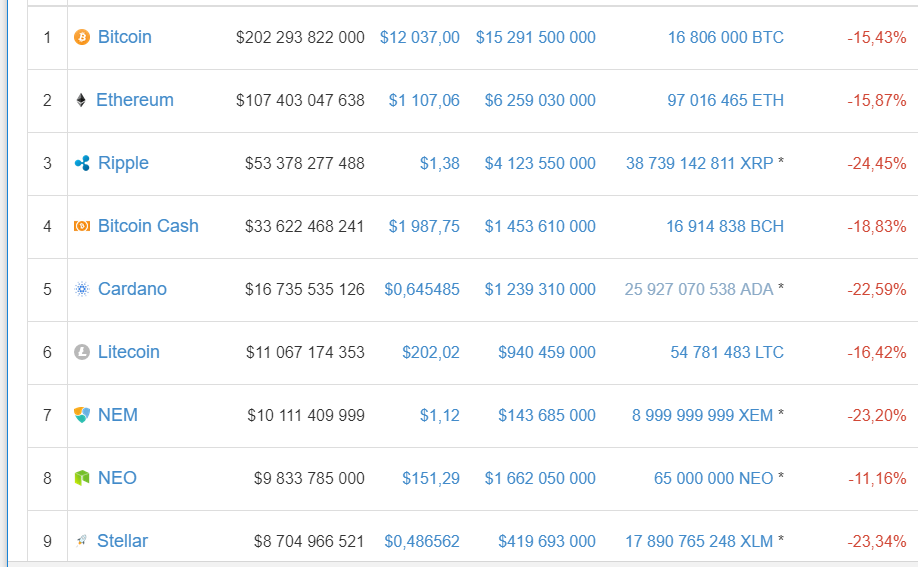Open the 16 806 000 BTC supply link

(726, 37)
